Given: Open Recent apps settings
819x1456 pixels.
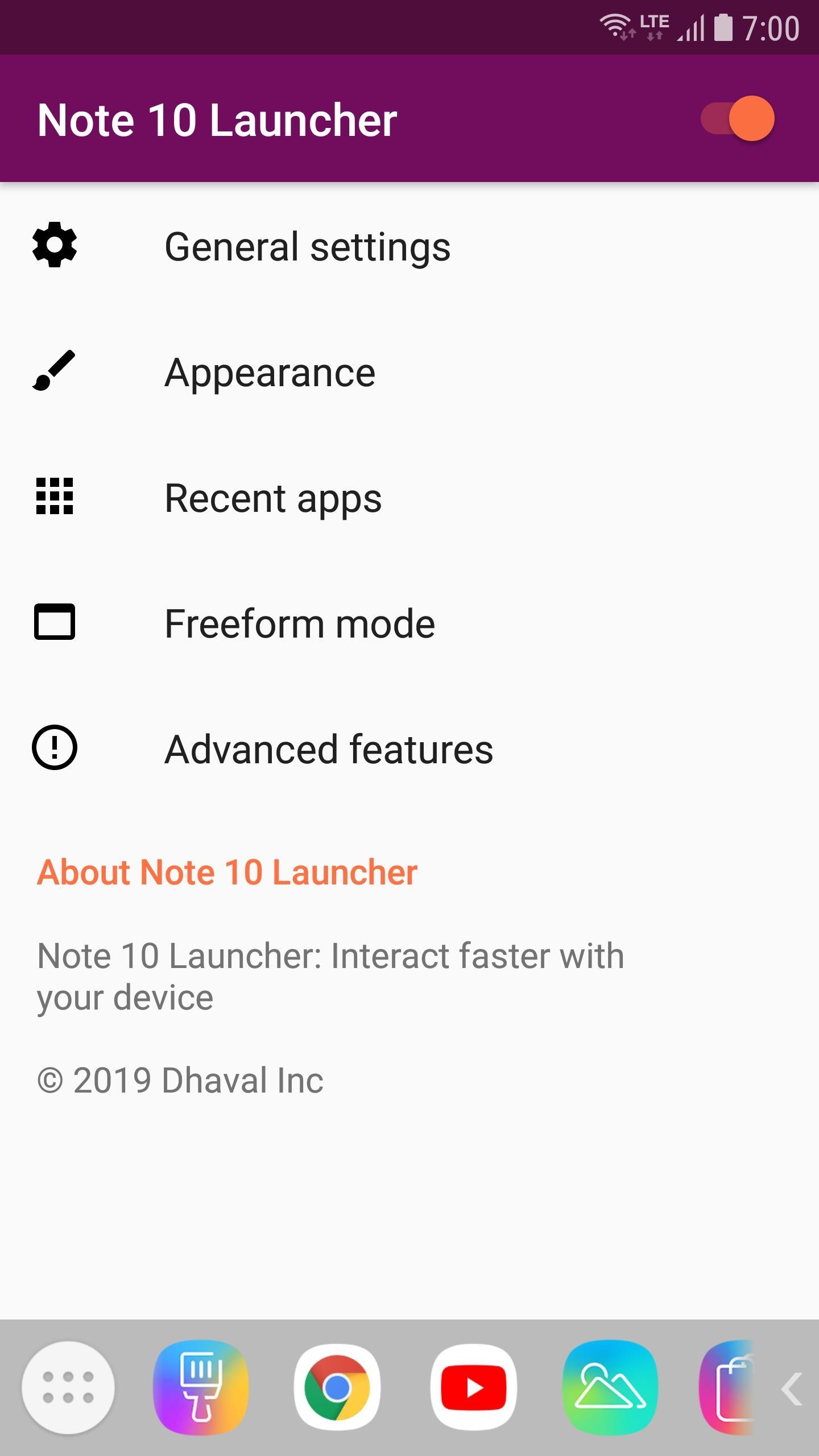Looking at the screenshot, I should pos(273,498).
